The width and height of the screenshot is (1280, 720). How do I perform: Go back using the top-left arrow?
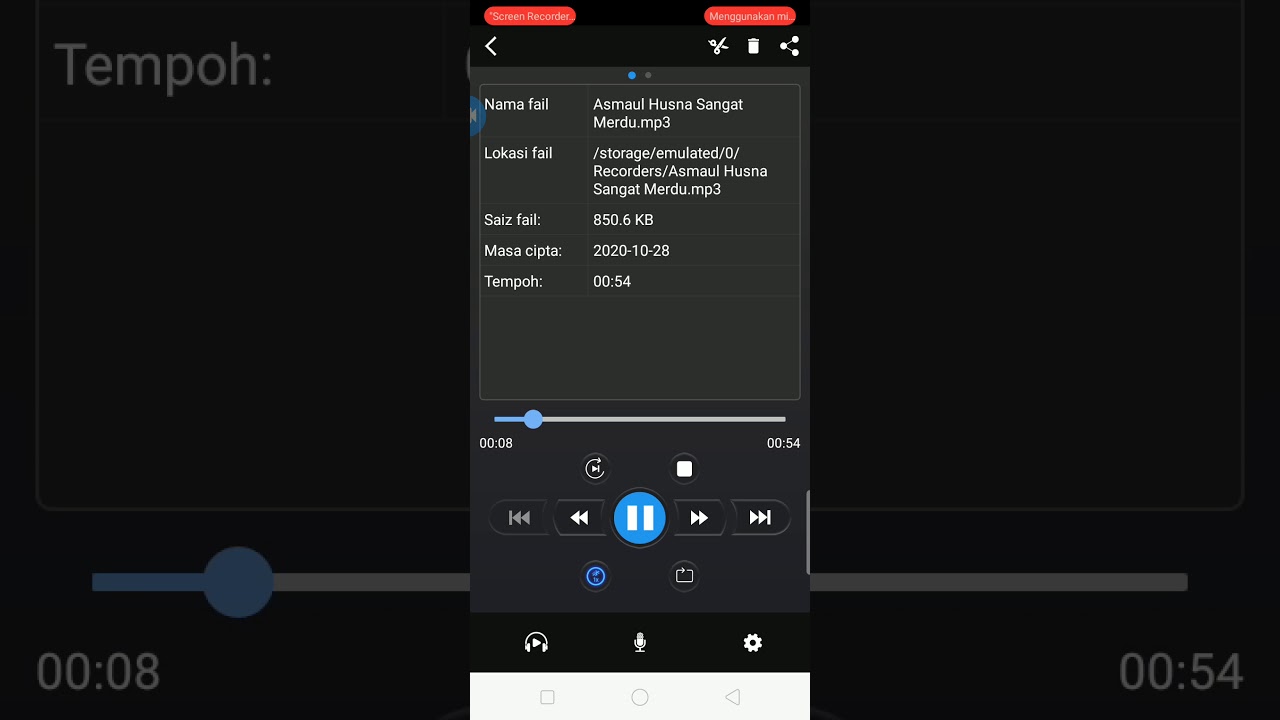491,46
